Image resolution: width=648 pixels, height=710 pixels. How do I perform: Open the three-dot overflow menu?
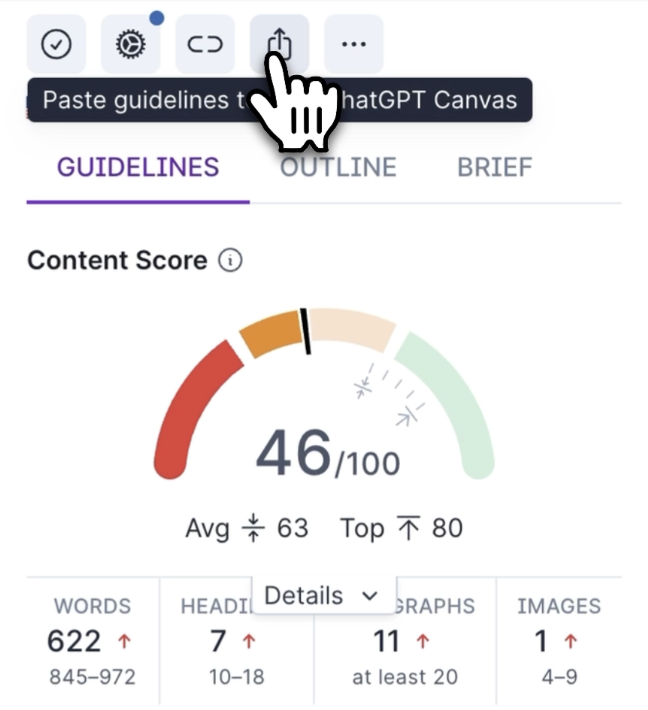(354, 44)
